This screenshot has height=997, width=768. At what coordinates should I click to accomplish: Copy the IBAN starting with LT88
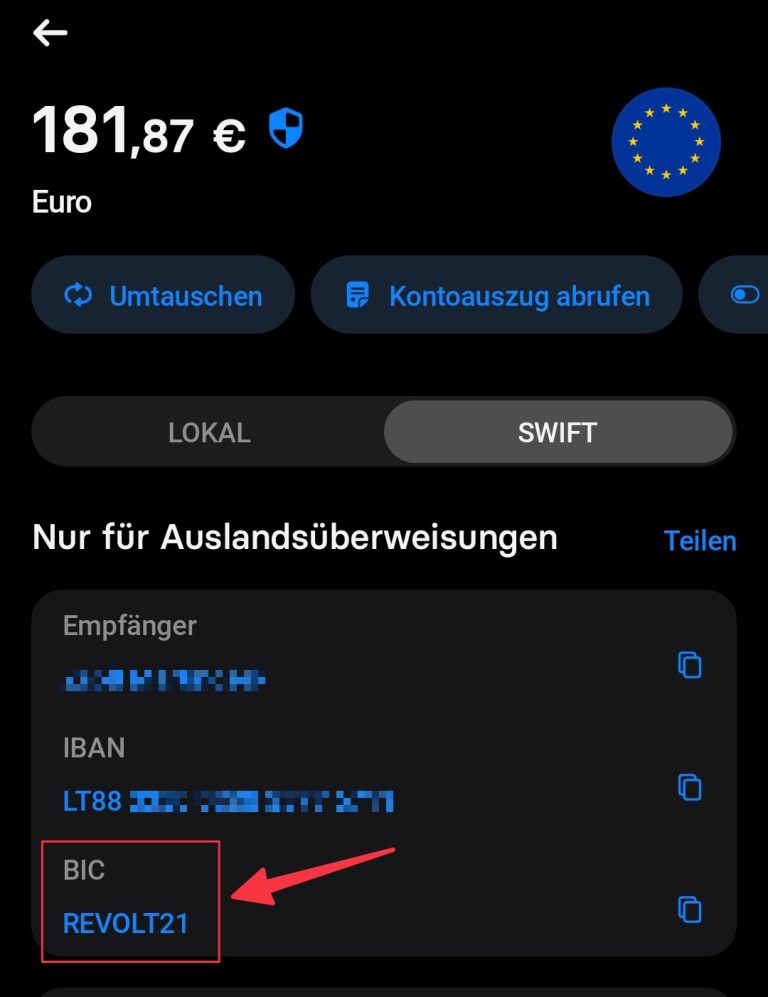(x=688, y=788)
